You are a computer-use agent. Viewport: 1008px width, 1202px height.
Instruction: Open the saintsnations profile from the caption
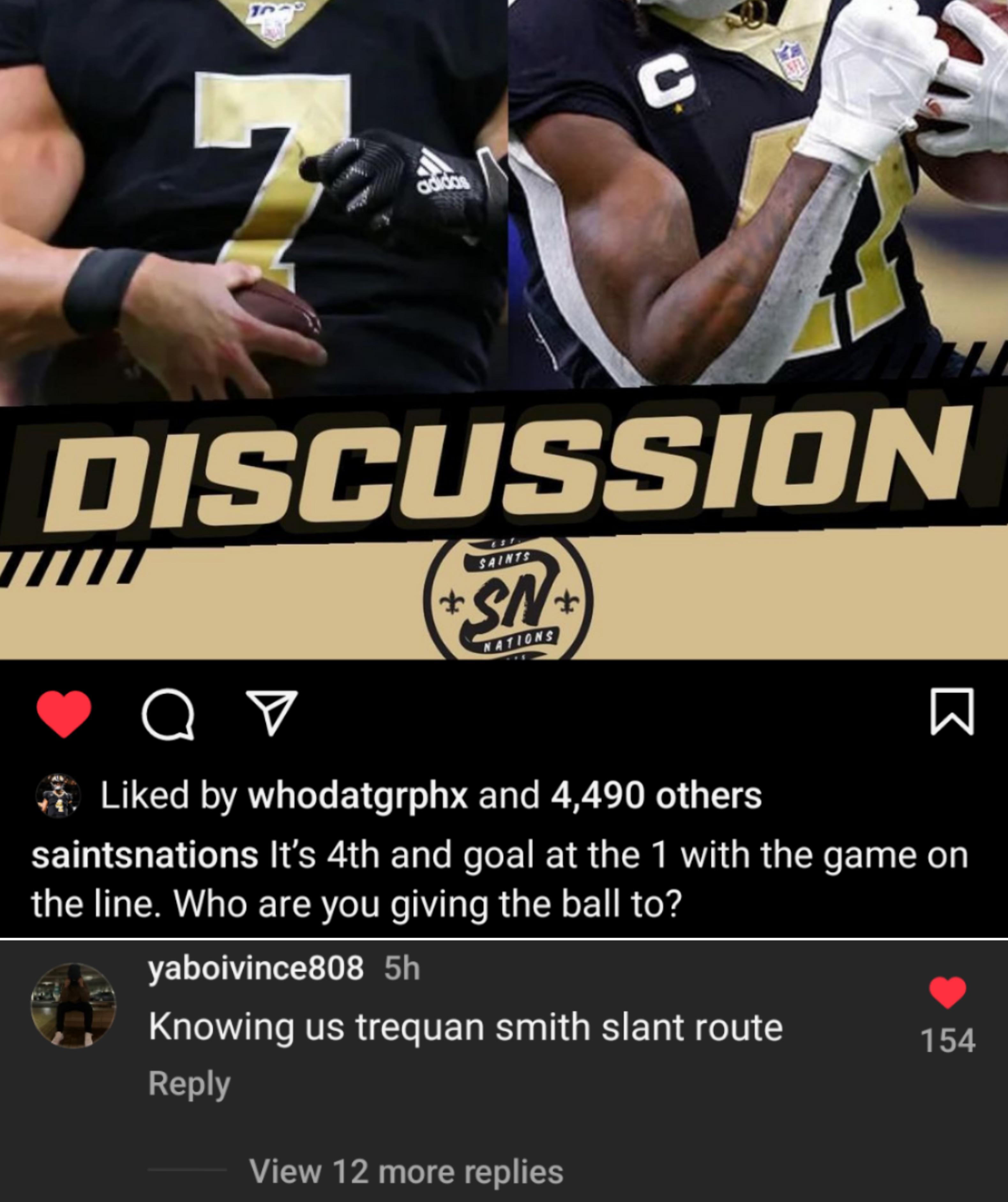(x=144, y=855)
